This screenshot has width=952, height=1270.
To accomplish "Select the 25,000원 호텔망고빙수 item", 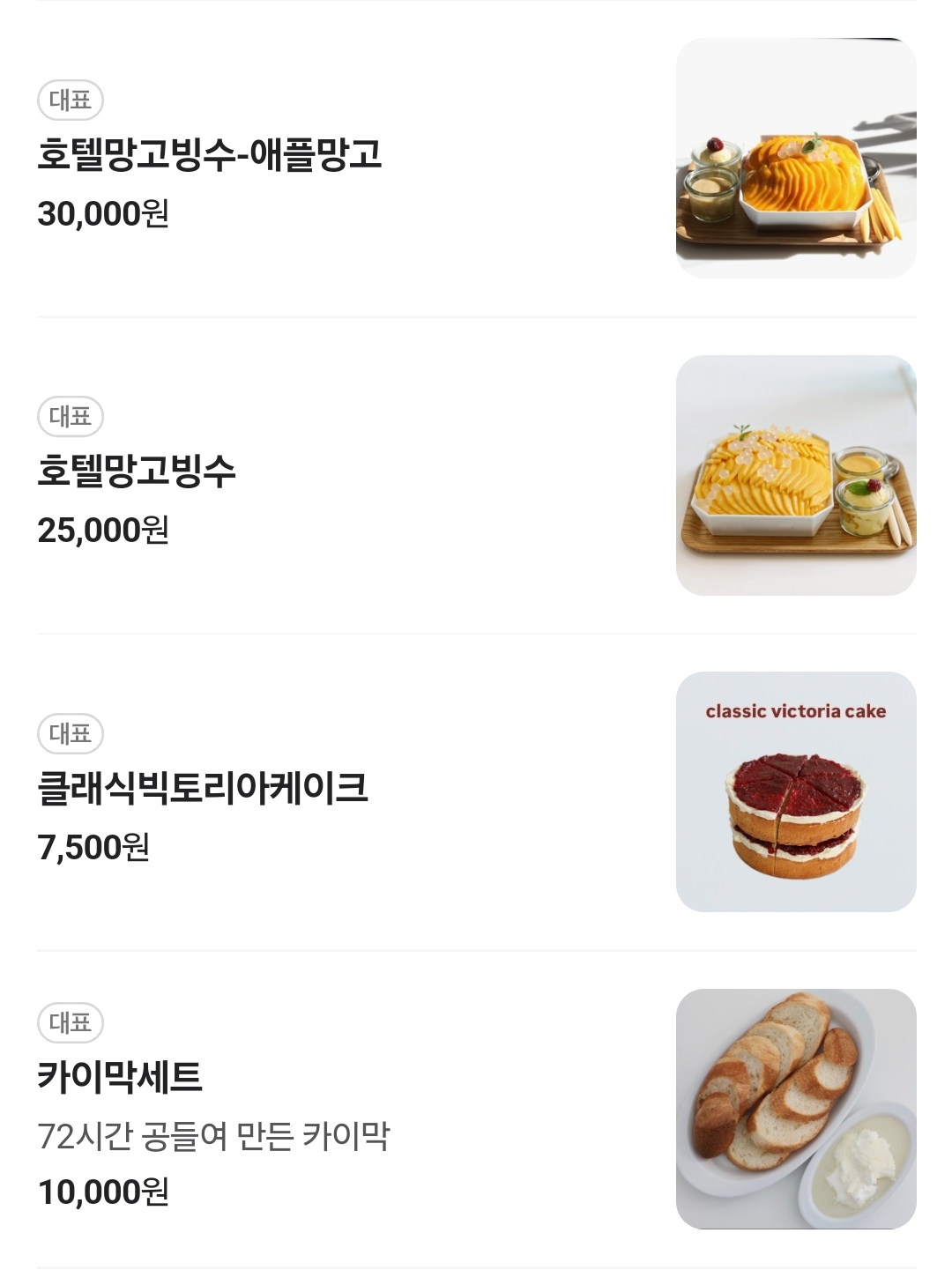I will pos(137,471).
